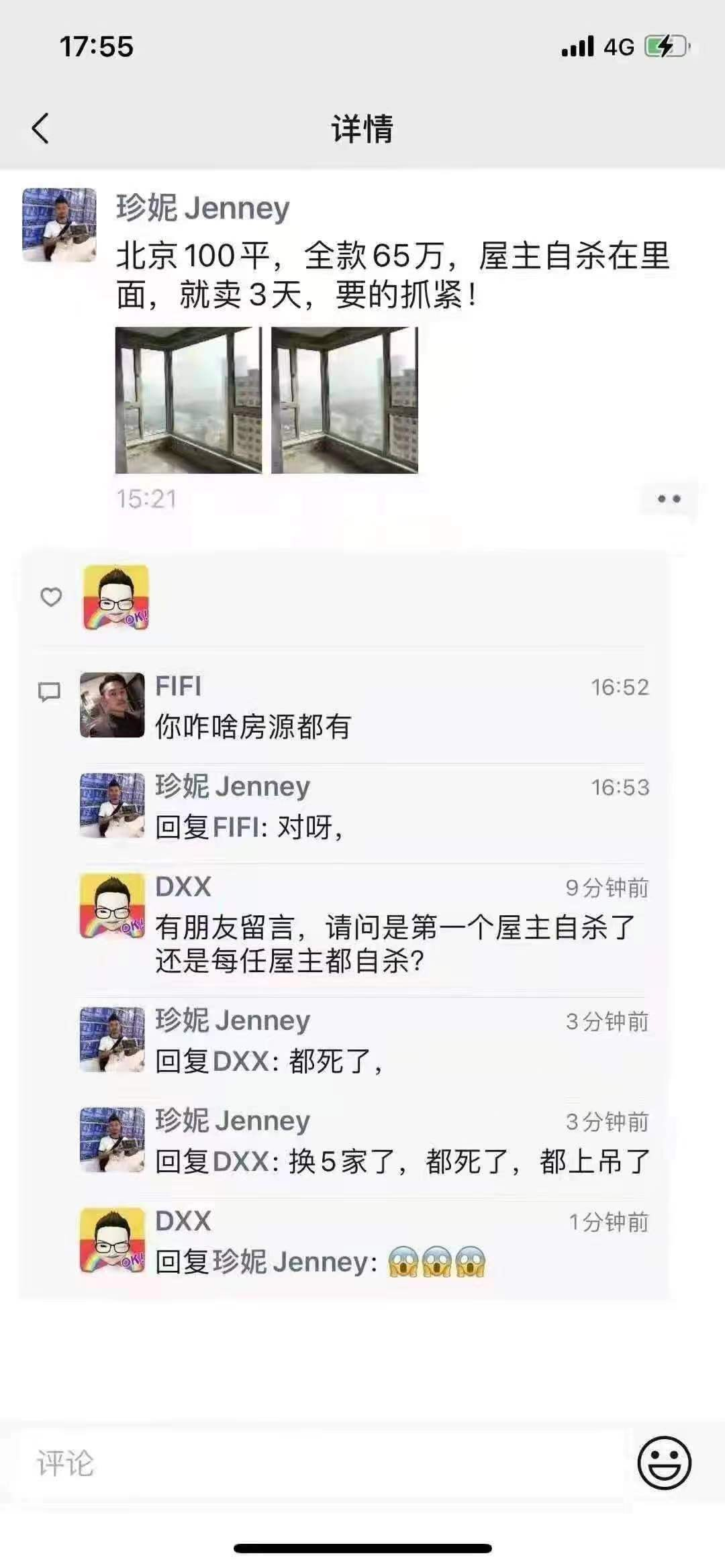Screen dimensions: 725x1568
Task: Open FIFI's profile from name
Action: click(178, 686)
